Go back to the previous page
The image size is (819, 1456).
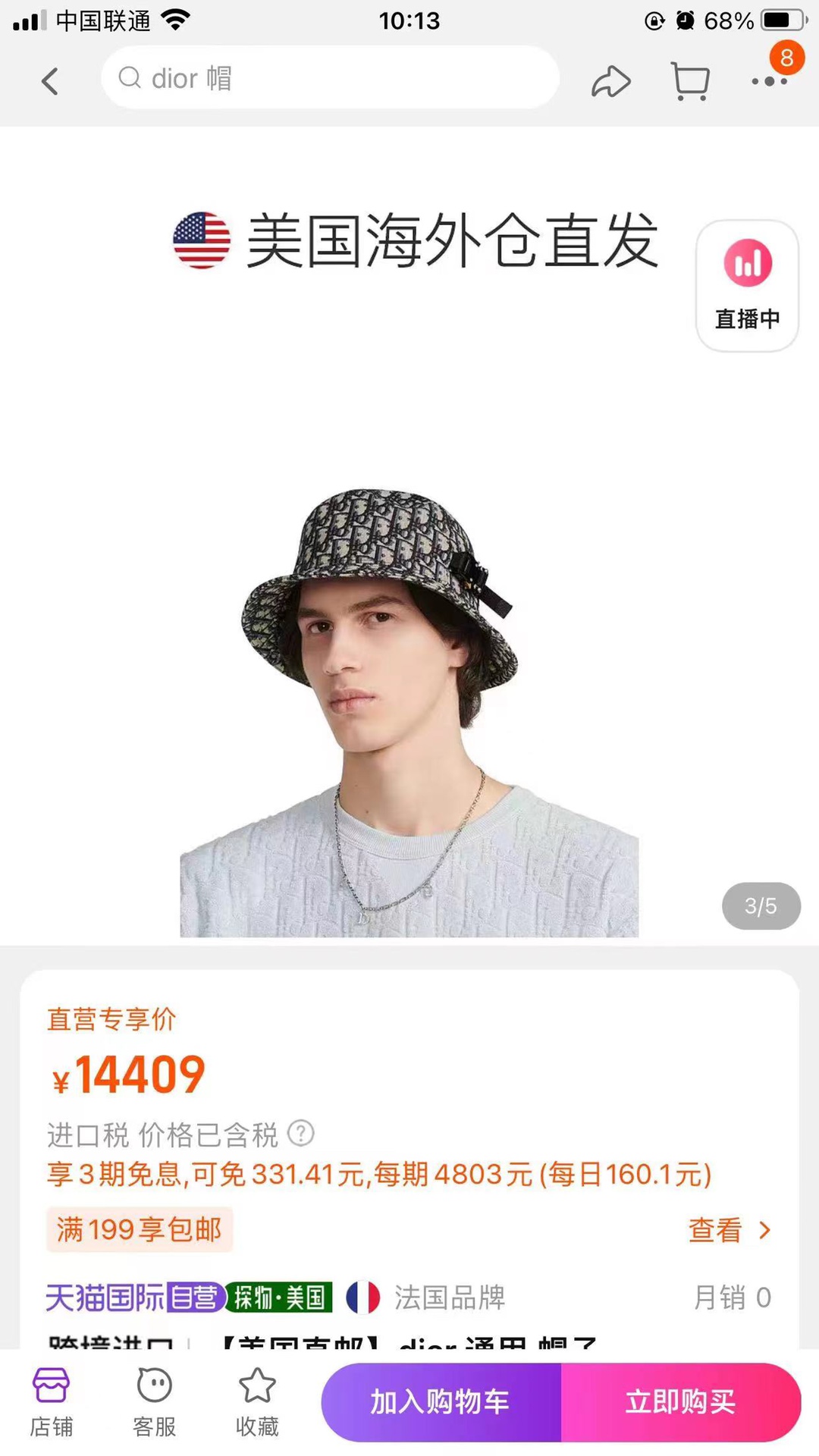click(50, 80)
